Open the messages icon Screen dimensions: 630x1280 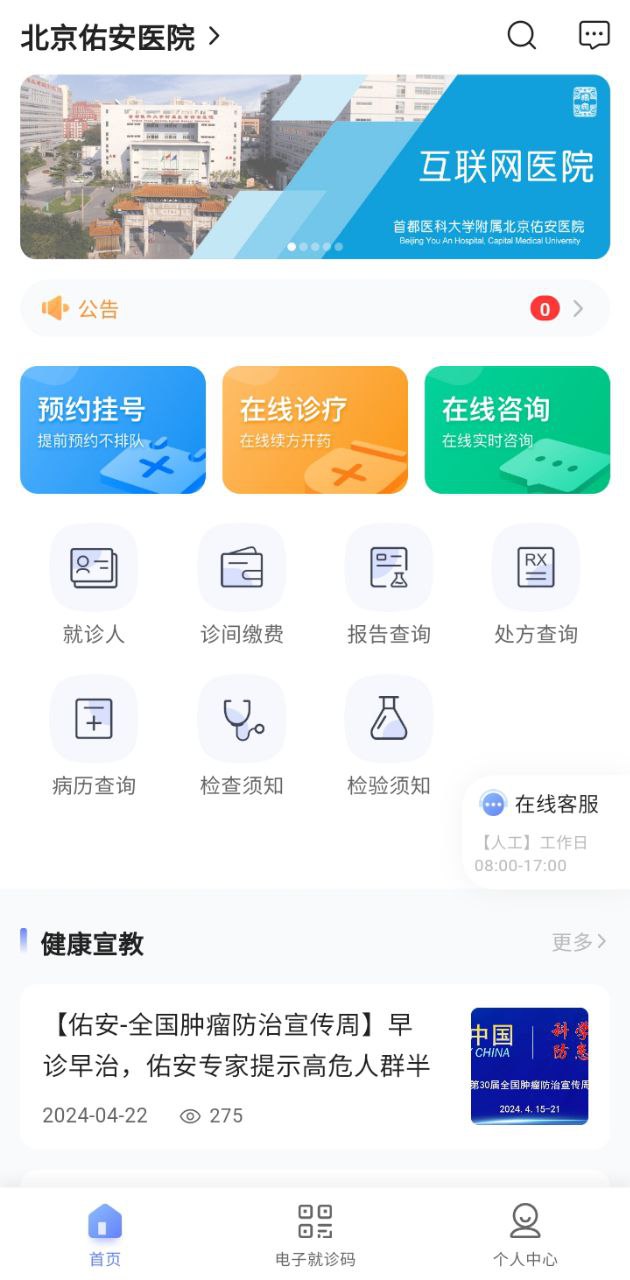[x=594, y=36]
